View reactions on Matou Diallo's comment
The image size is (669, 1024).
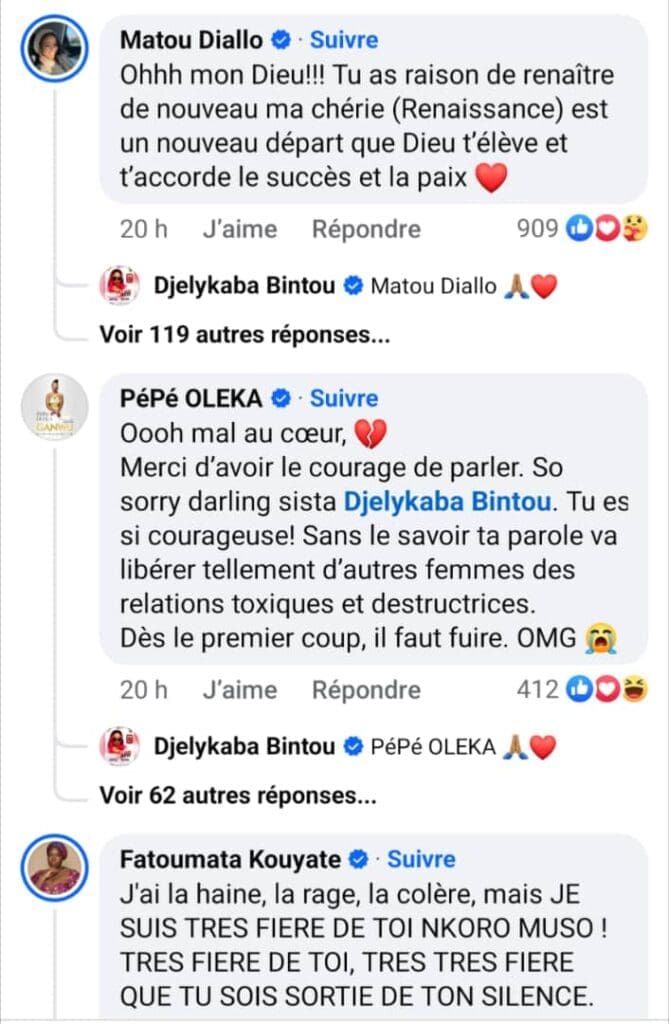[582, 229]
